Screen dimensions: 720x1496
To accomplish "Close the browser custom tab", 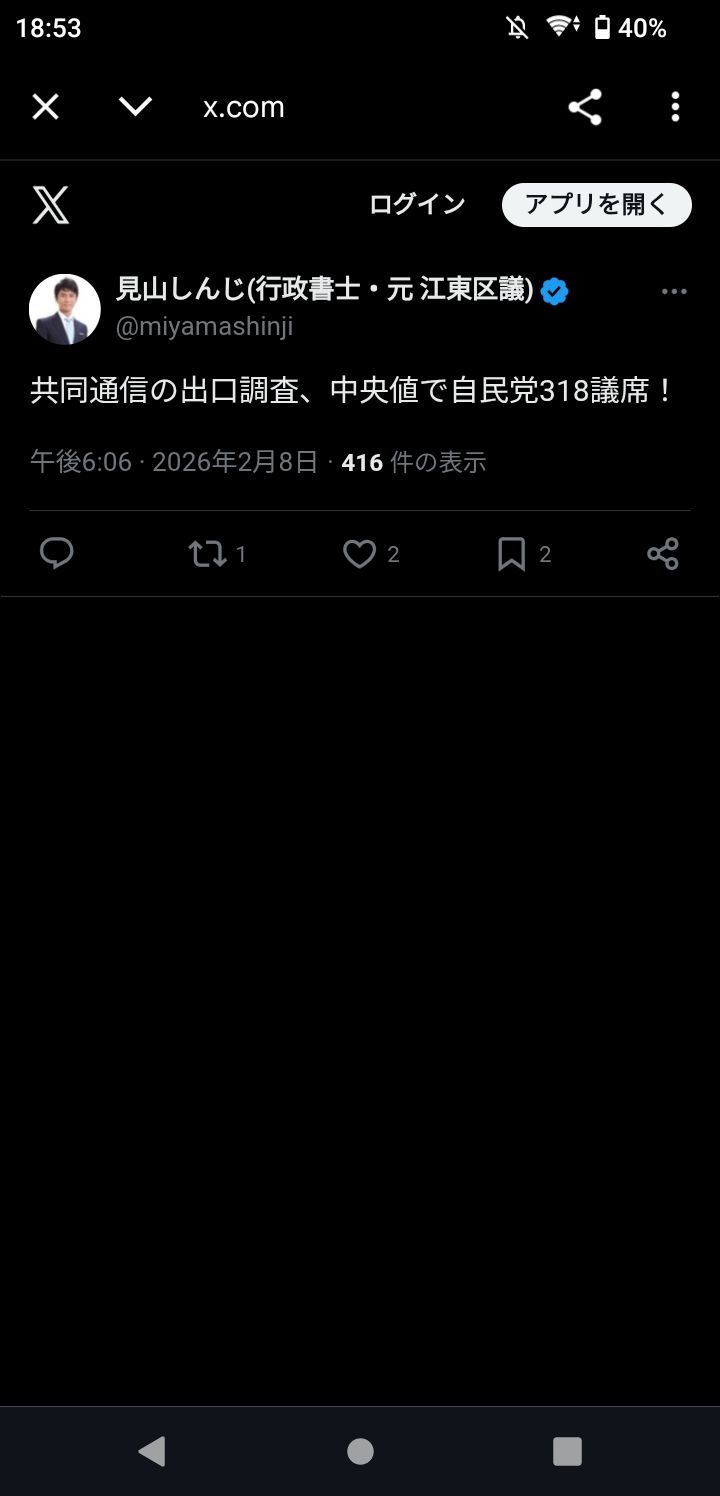I will coord(46,107).
